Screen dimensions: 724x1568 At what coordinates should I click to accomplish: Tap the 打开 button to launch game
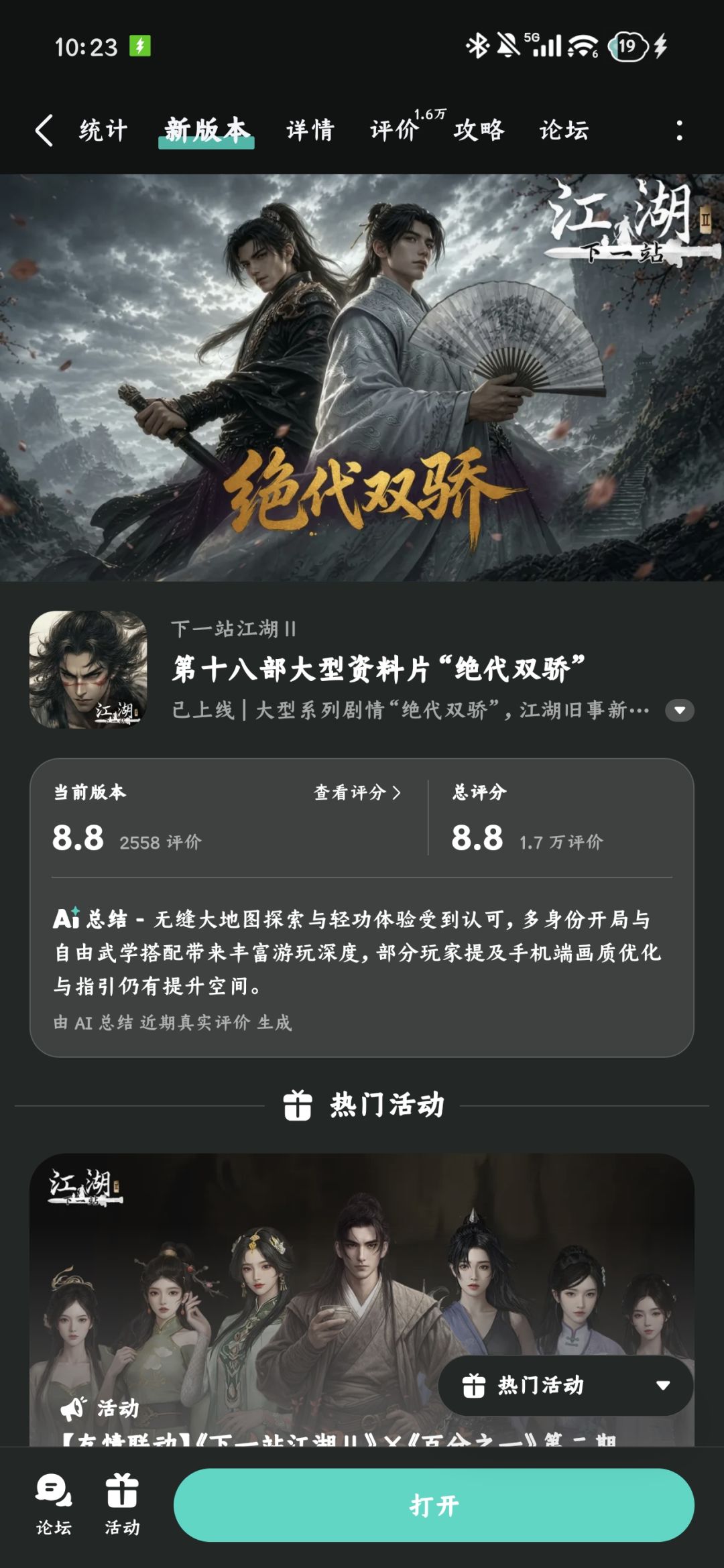click(434, 1506)
